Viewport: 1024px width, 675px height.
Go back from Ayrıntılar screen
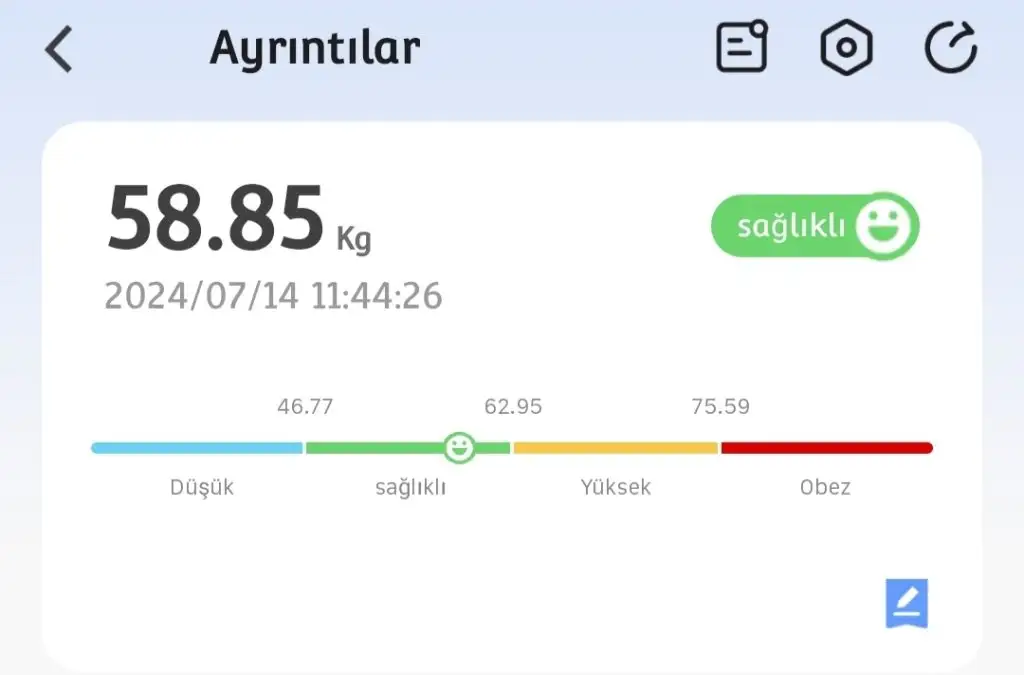[59, 49]
